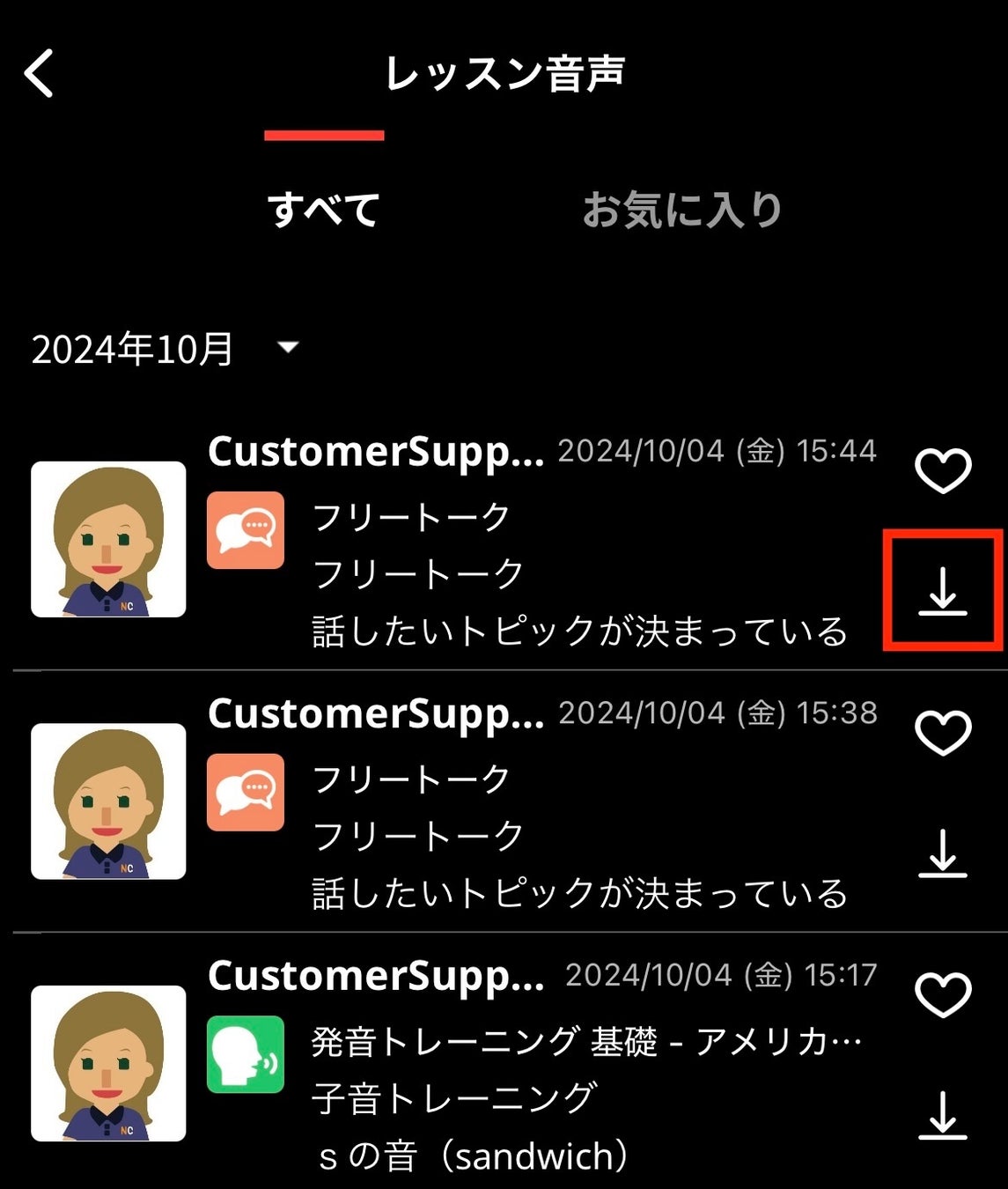Image resolution: width=1008 pixels, height=1189 pixels.
Task: Download the 15:38 lesson audio
Action: (x=943, y=853)
